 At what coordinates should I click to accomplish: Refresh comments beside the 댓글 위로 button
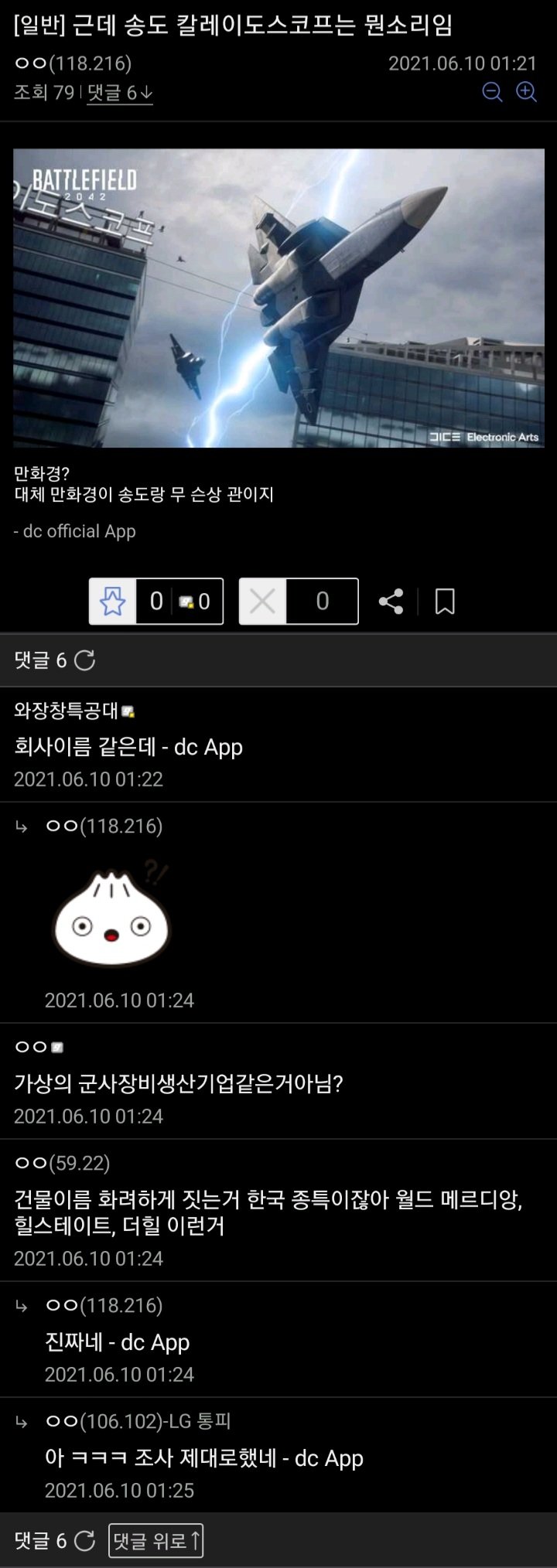[x=85, y=1541]
